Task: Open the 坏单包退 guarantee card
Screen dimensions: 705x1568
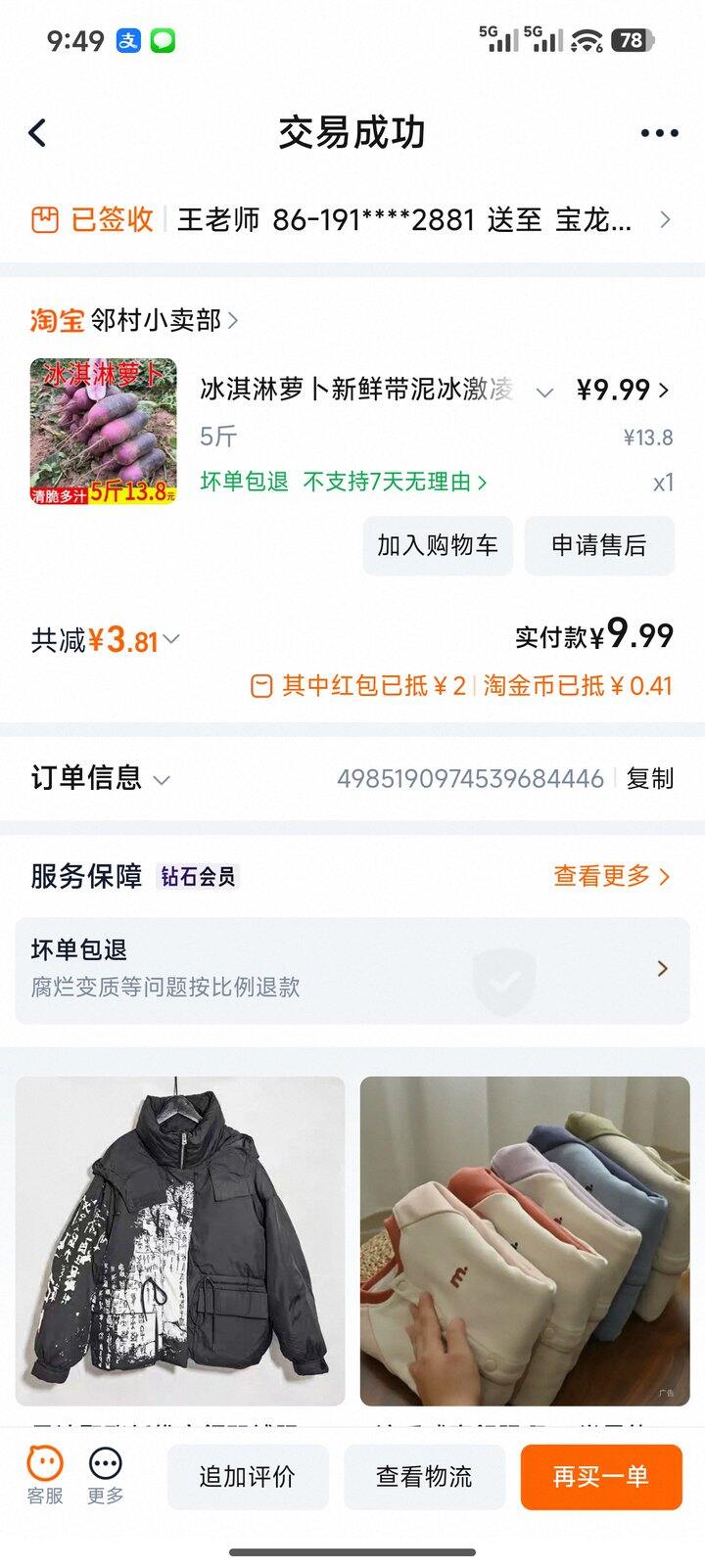Action: click(352, 970)
